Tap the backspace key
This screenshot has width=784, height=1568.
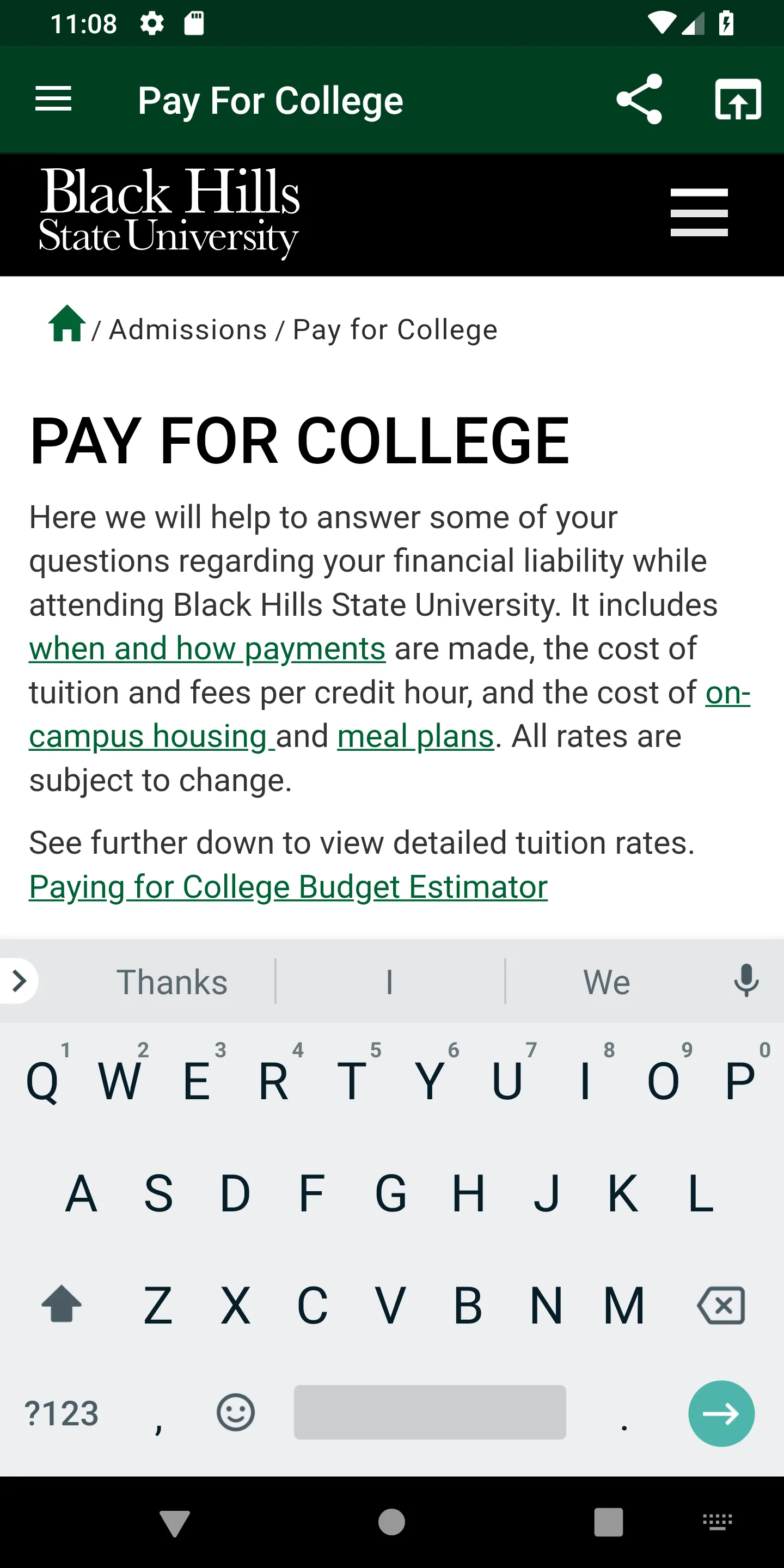point(721,1305)
